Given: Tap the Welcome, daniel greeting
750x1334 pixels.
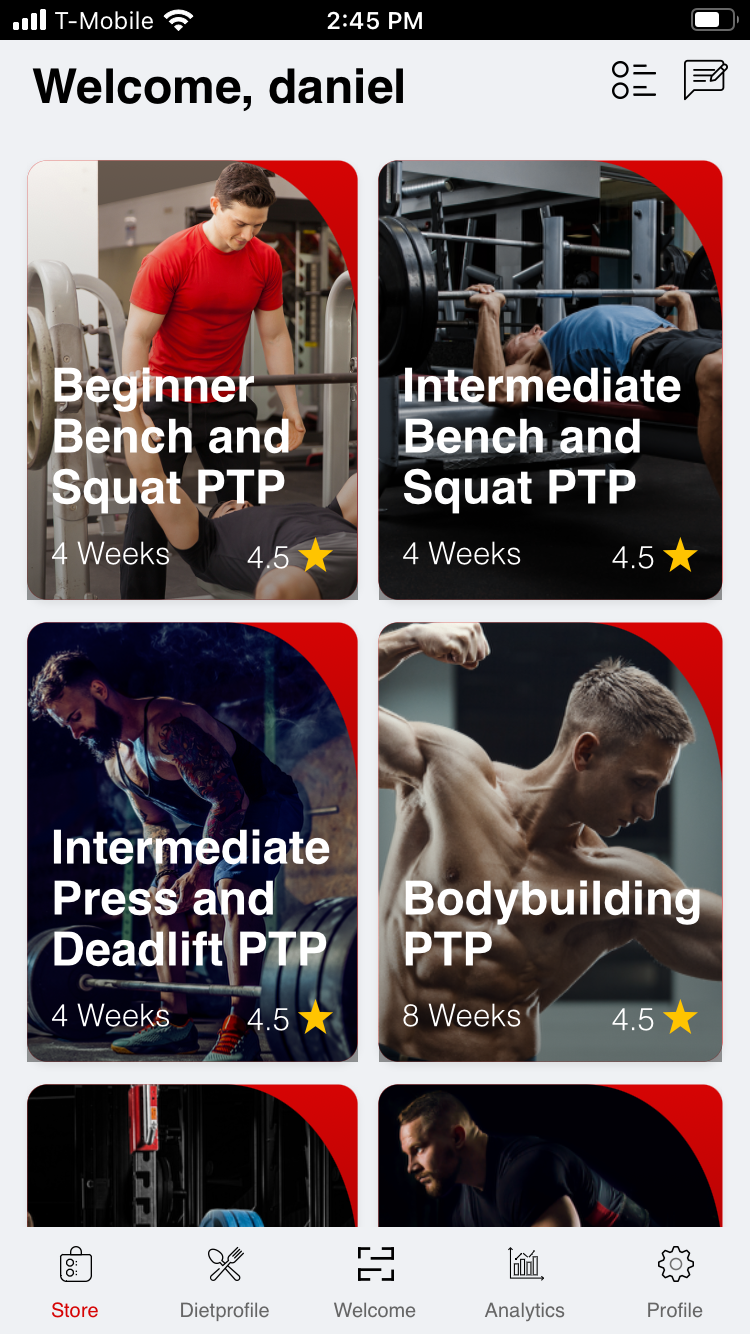Looking at the screenshot, I should 219,86.
